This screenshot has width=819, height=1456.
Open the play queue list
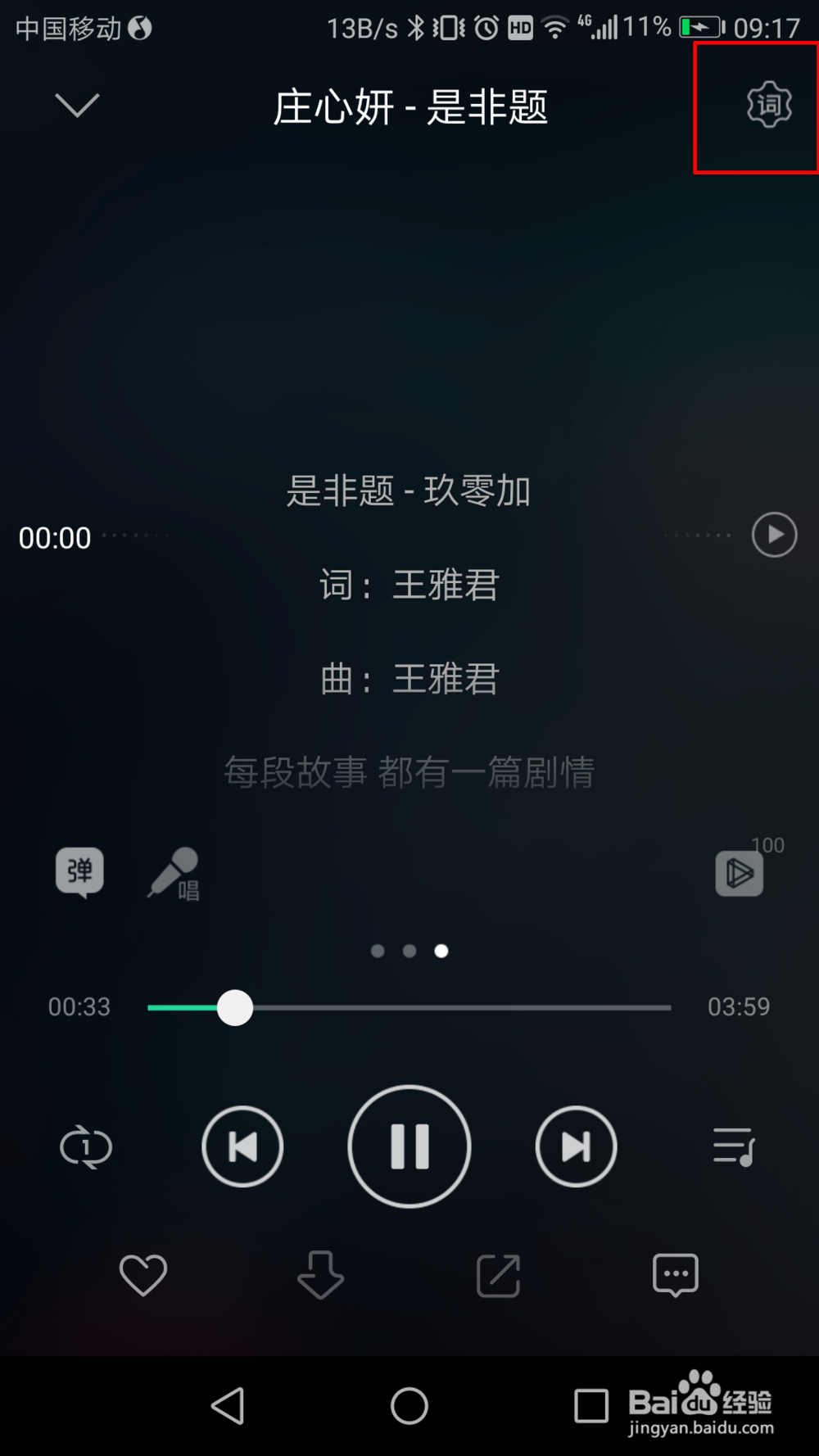[734, 1146]
